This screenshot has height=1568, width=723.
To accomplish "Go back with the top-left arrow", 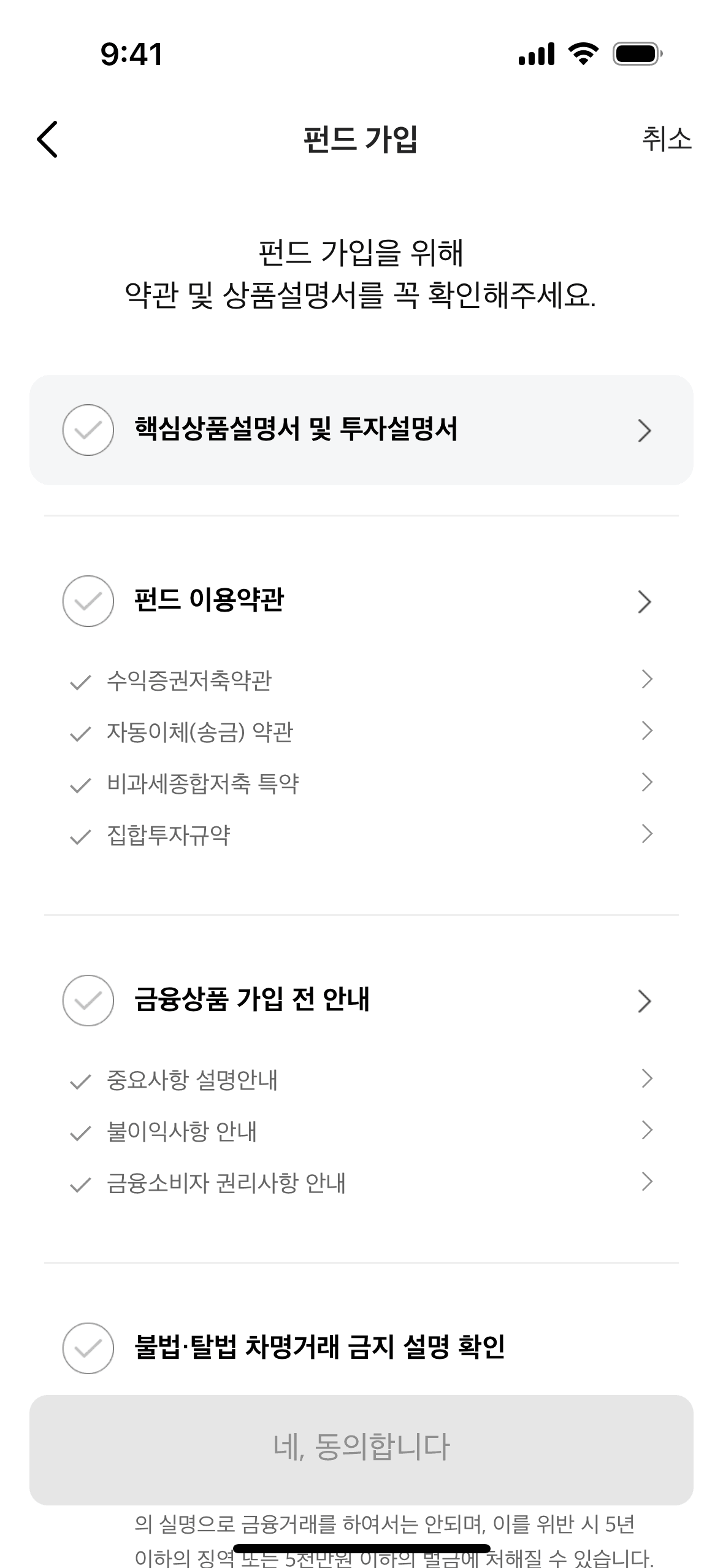I will tap(48, 139).
